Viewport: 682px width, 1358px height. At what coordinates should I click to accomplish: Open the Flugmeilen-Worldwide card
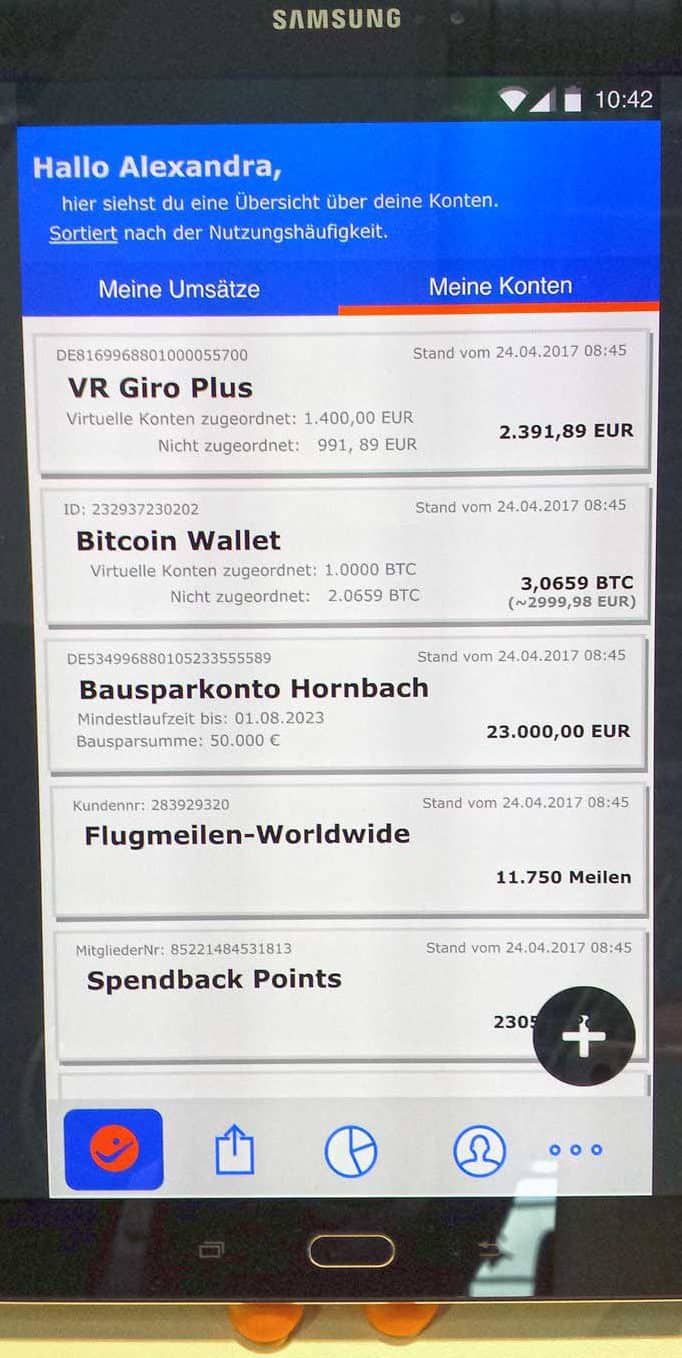350,850
